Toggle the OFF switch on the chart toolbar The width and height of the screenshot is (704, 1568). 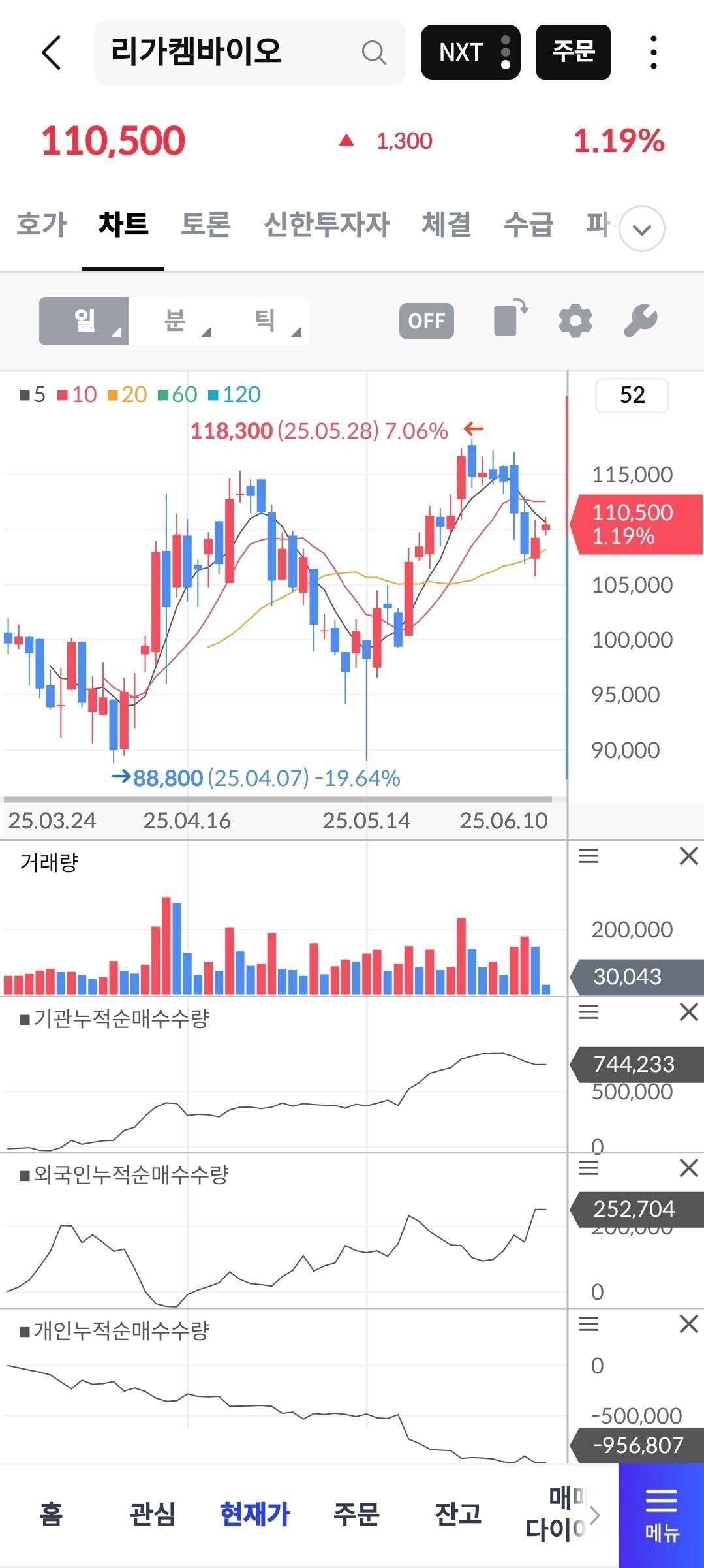coord(426,320)
